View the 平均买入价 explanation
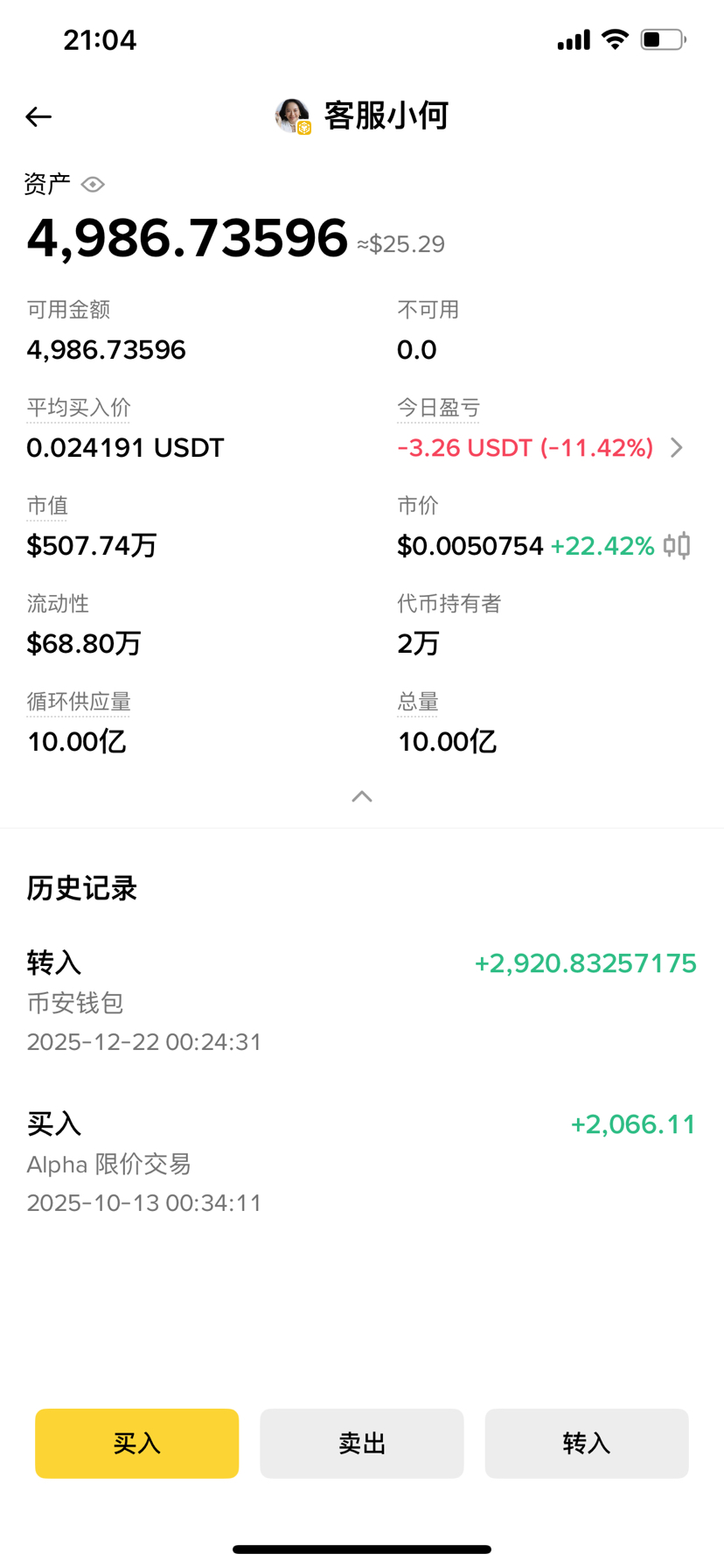Screen dimensions: 724x1568 coord(79,408)
